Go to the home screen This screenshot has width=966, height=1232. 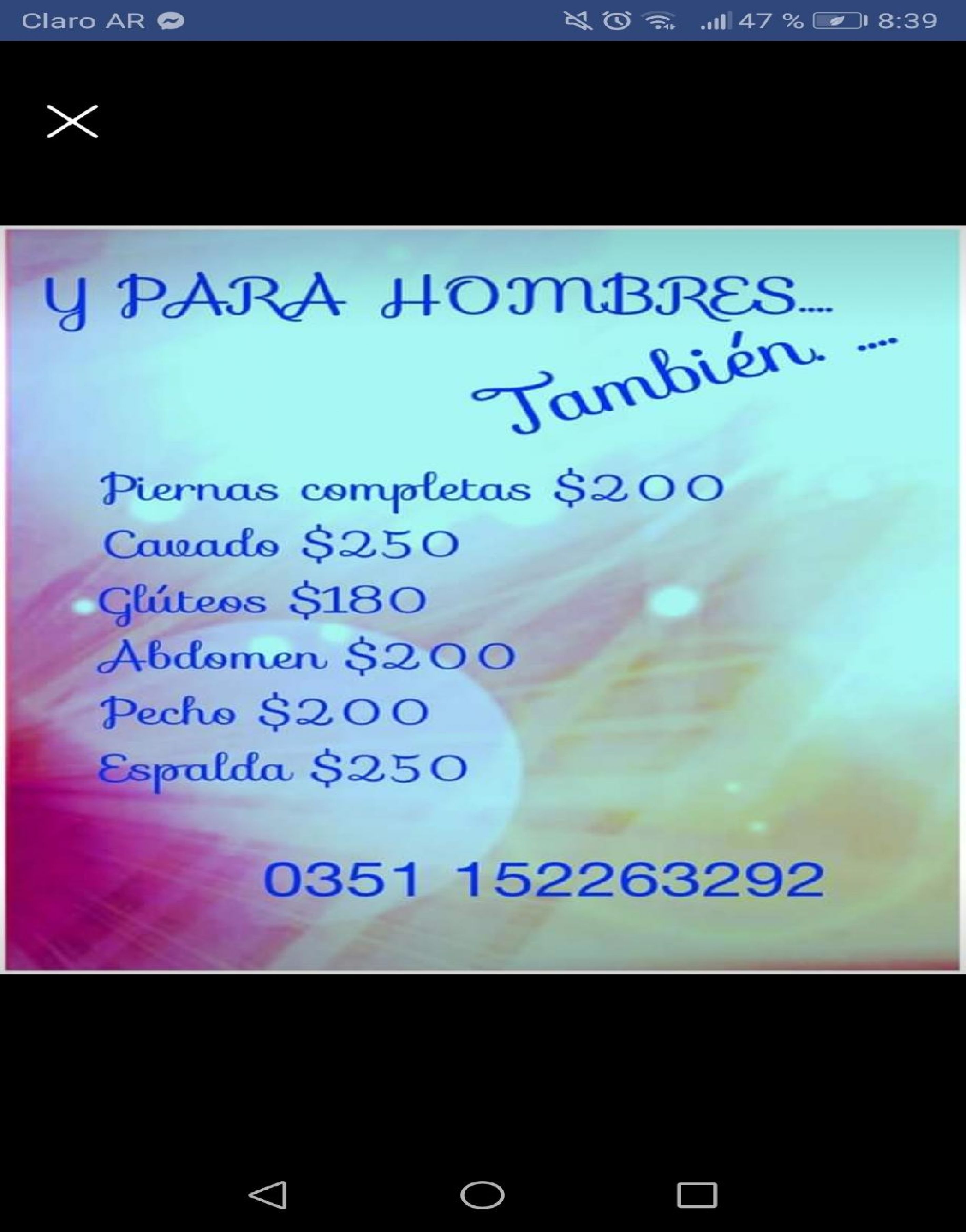pos(482,1195)
